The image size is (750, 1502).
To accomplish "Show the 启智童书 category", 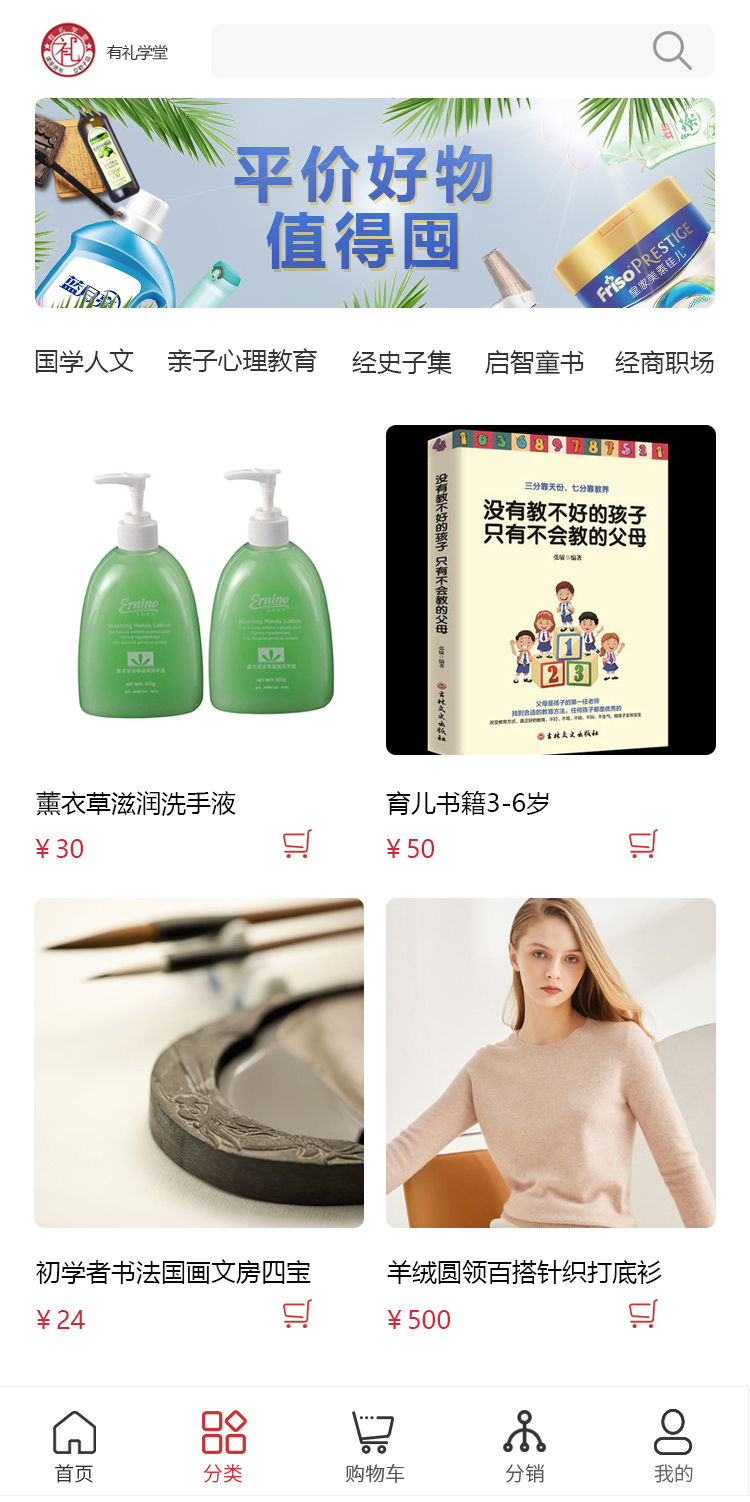I will (534, 362).
